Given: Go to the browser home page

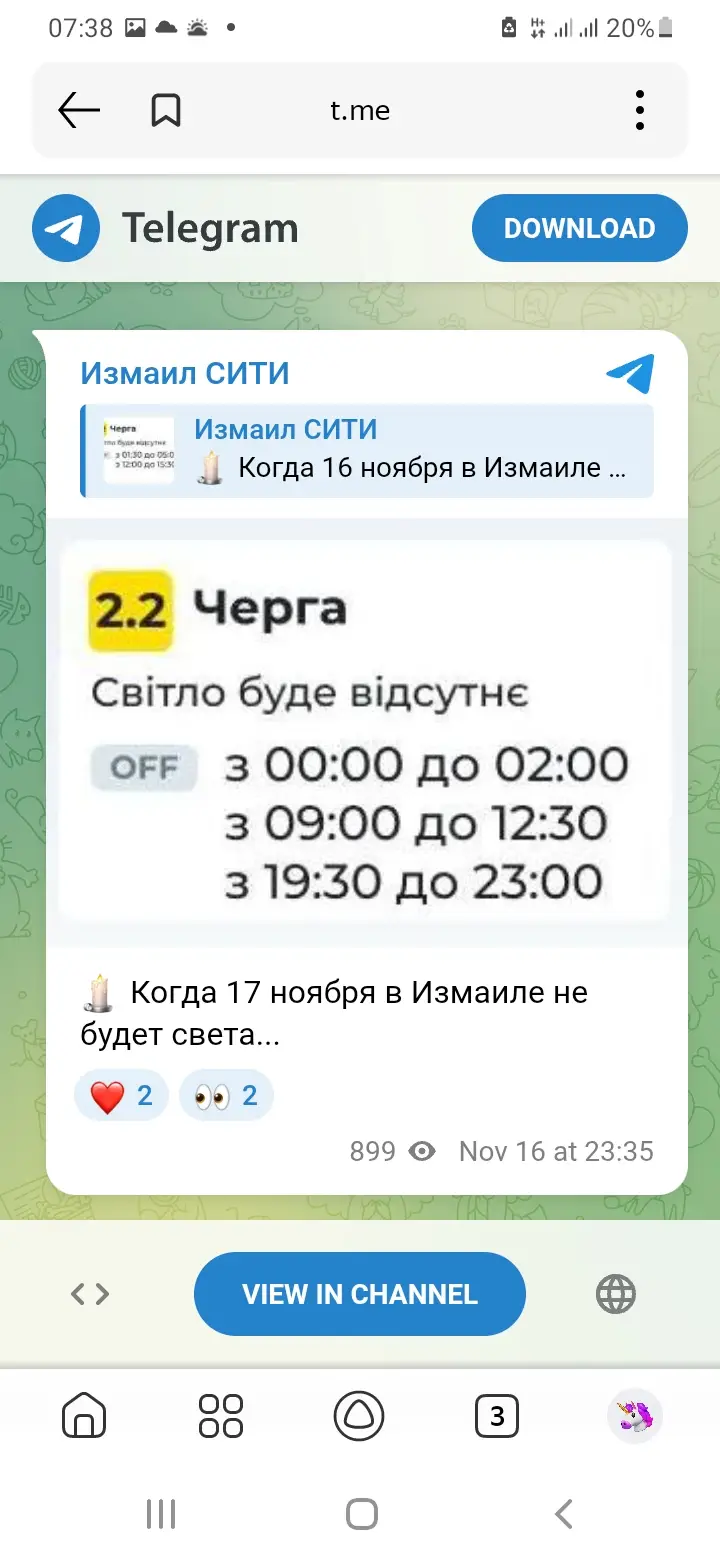Looking at the screenshot, I should [84, 1416].
